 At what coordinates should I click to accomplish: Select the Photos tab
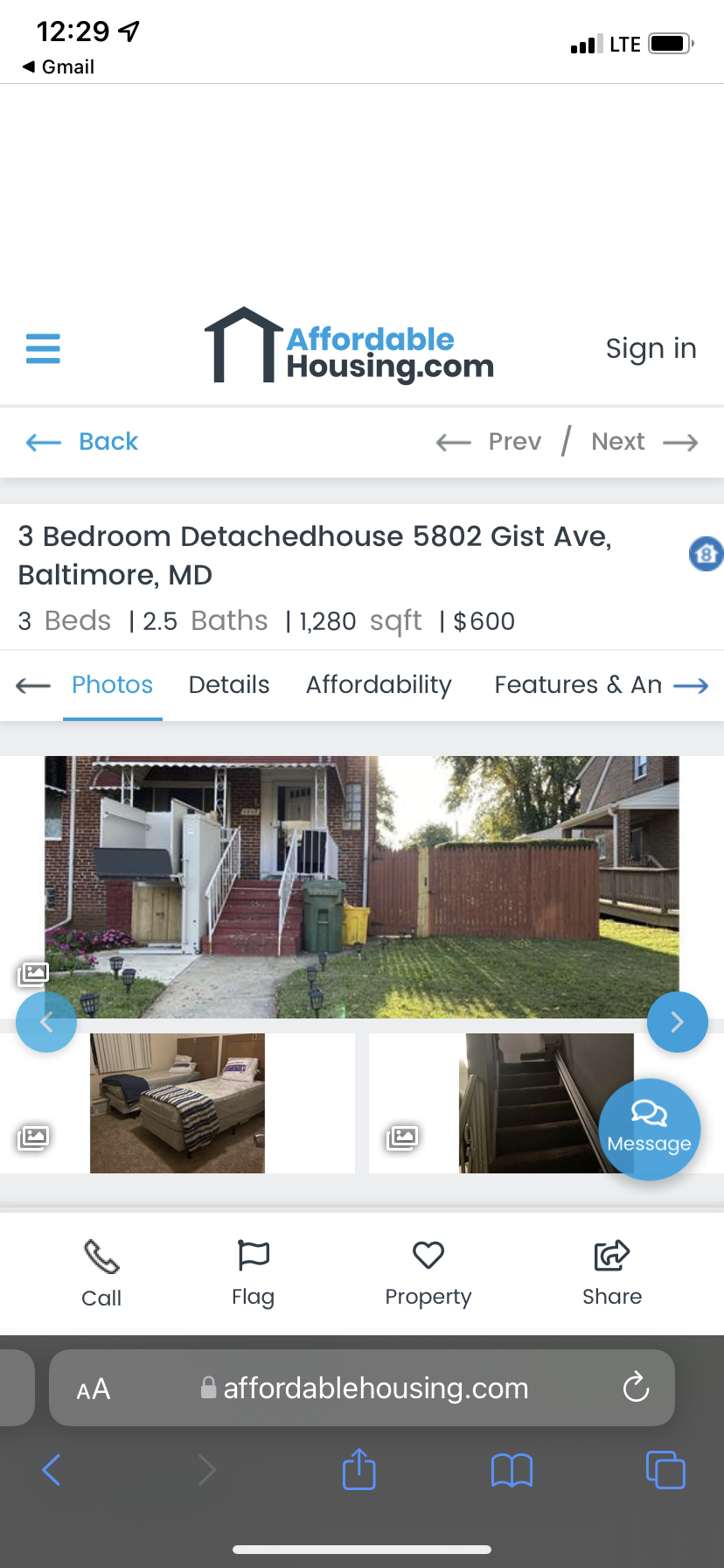click(113, 685)
